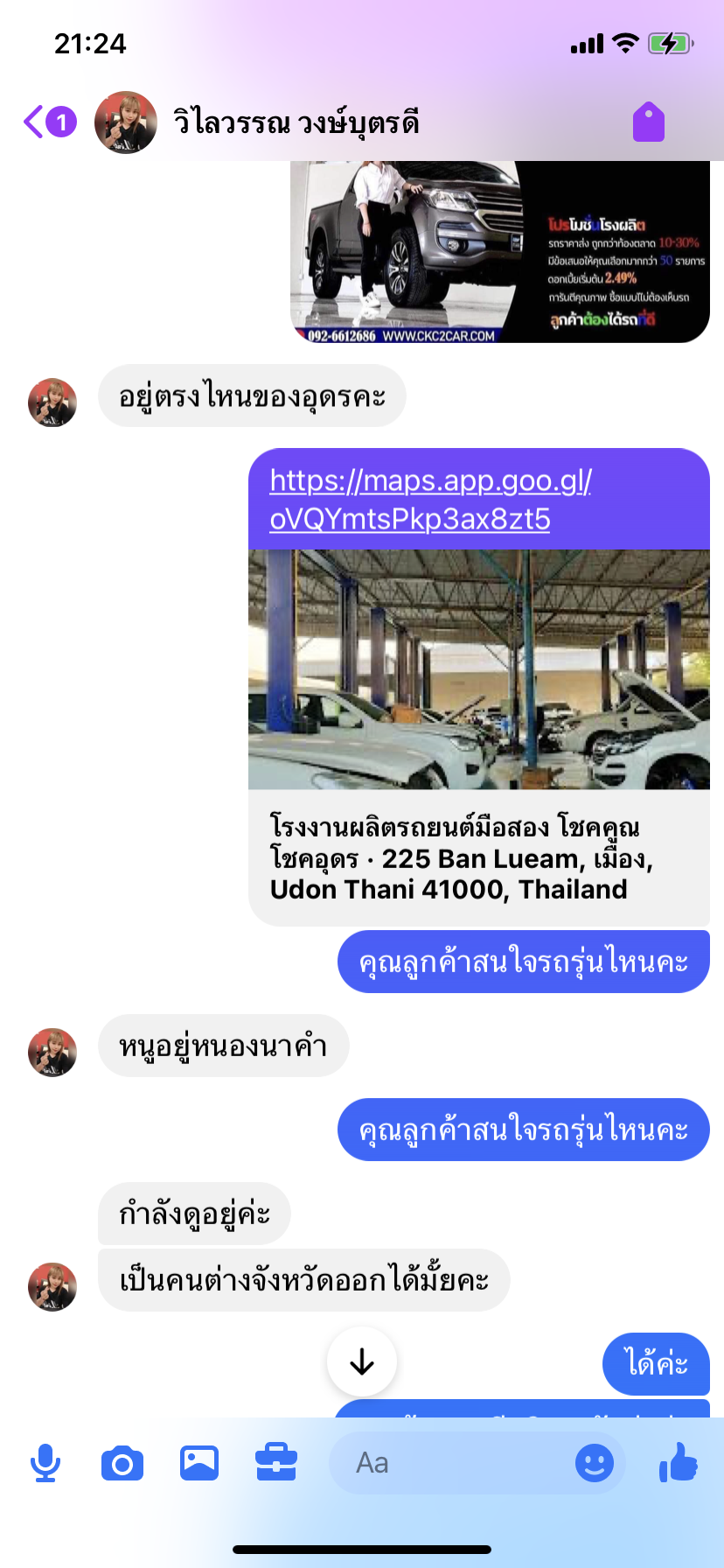Image resolution: width=724 pixels, height=1568 pixels.
Task: Go back to the chat list
Action: pos(49,122)
